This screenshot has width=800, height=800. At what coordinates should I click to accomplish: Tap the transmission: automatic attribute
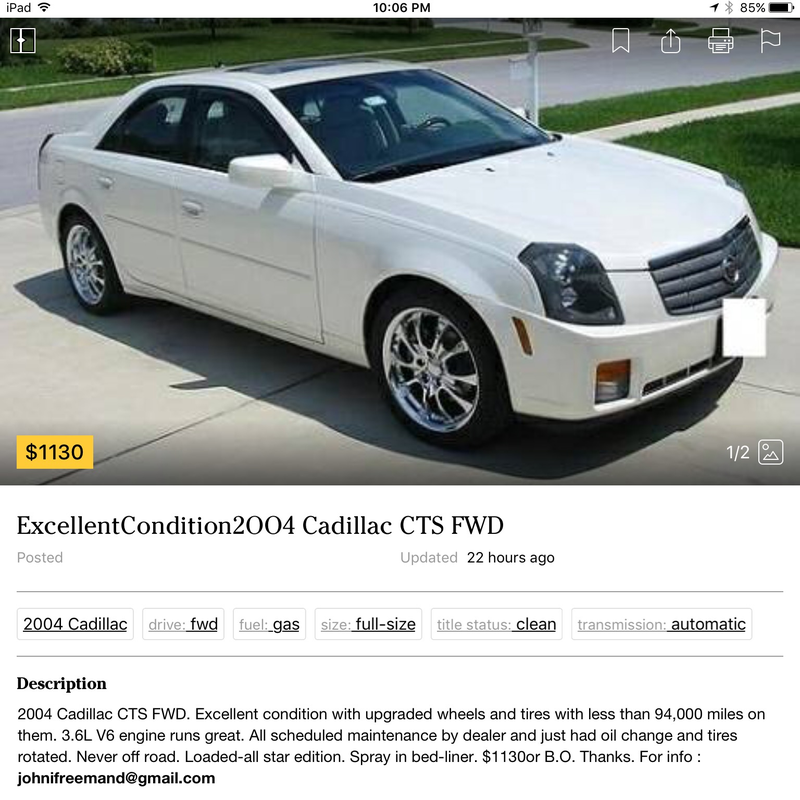point(661,624)
